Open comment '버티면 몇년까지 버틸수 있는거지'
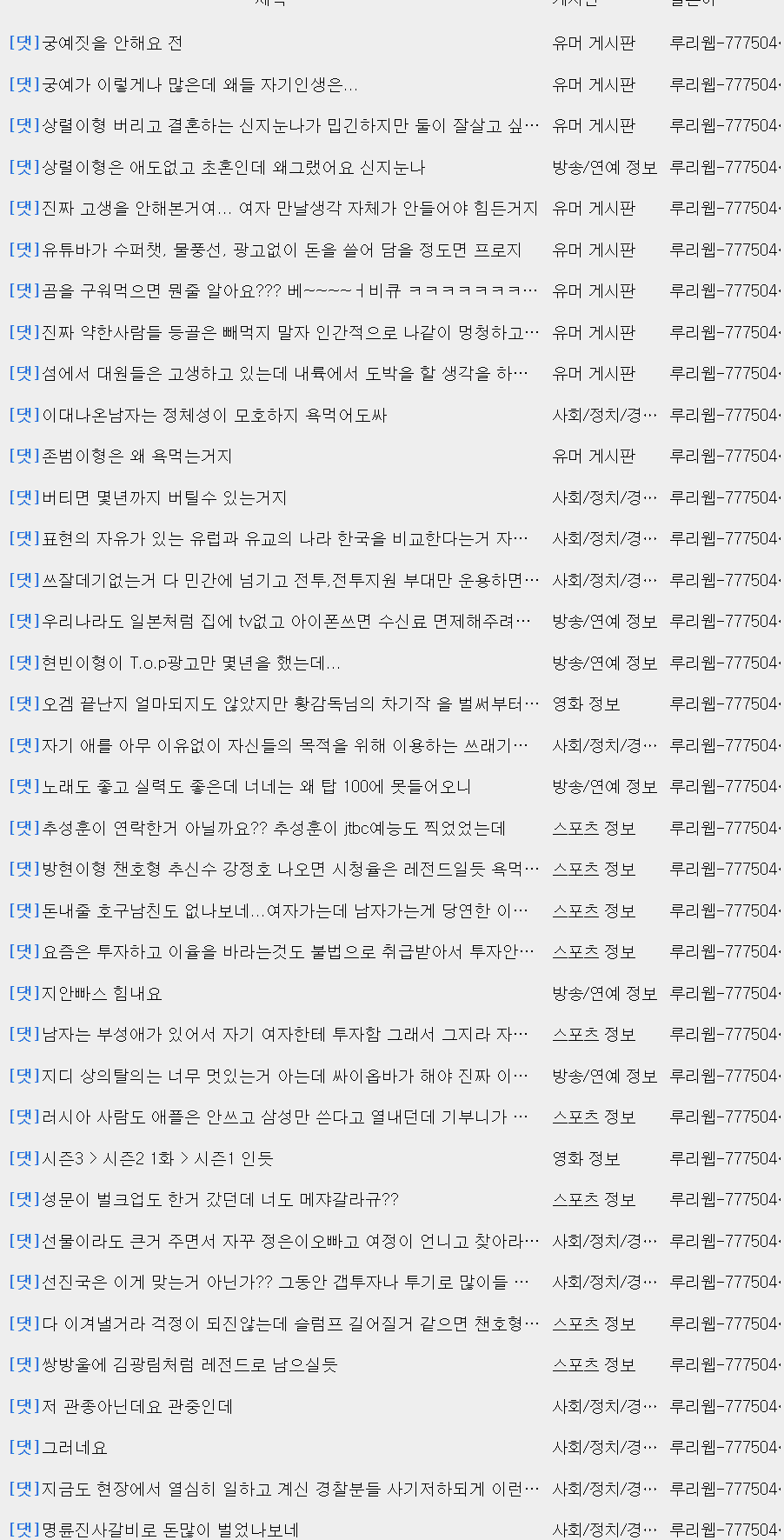Screen dimensions: 784x1540 (x=164, y=497)
